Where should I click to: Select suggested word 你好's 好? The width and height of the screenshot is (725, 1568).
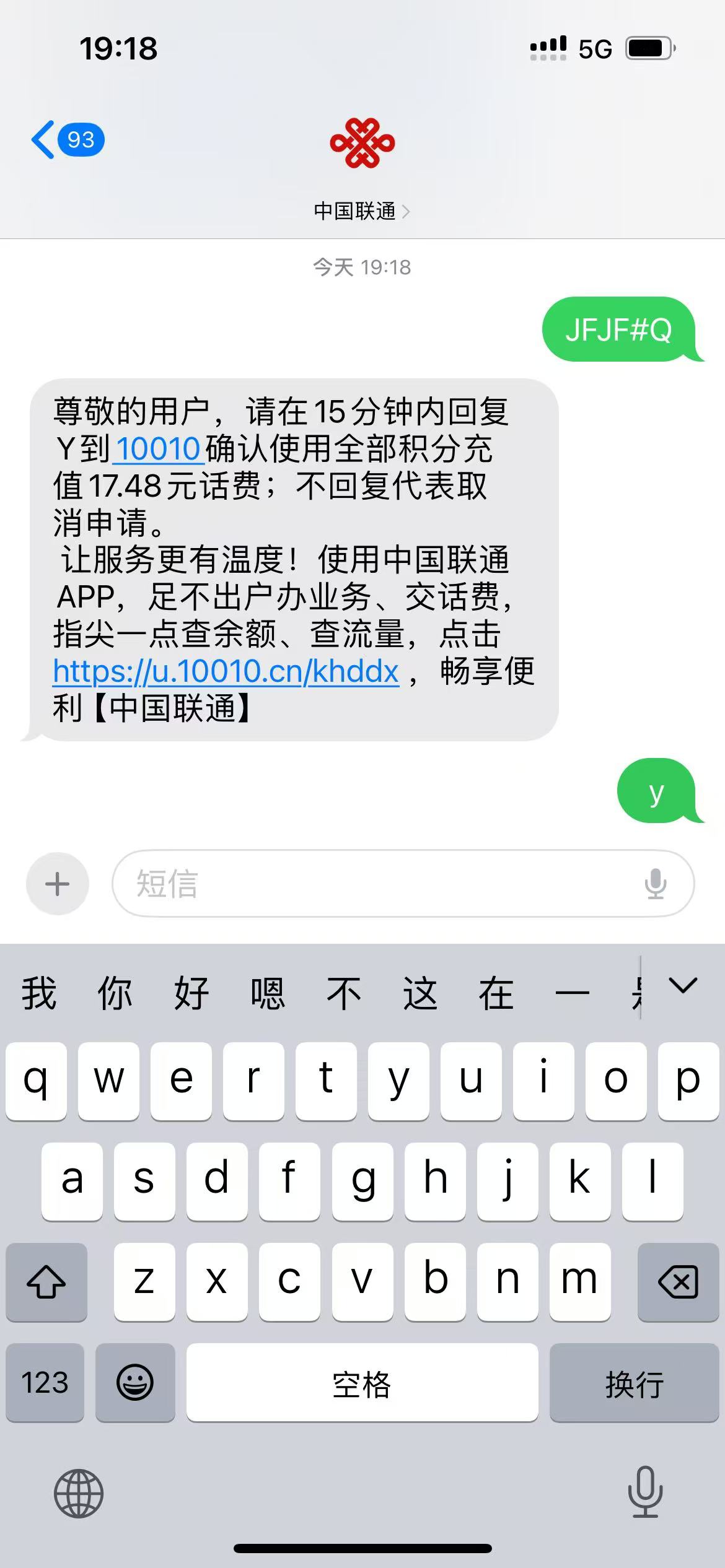point(191,993)
